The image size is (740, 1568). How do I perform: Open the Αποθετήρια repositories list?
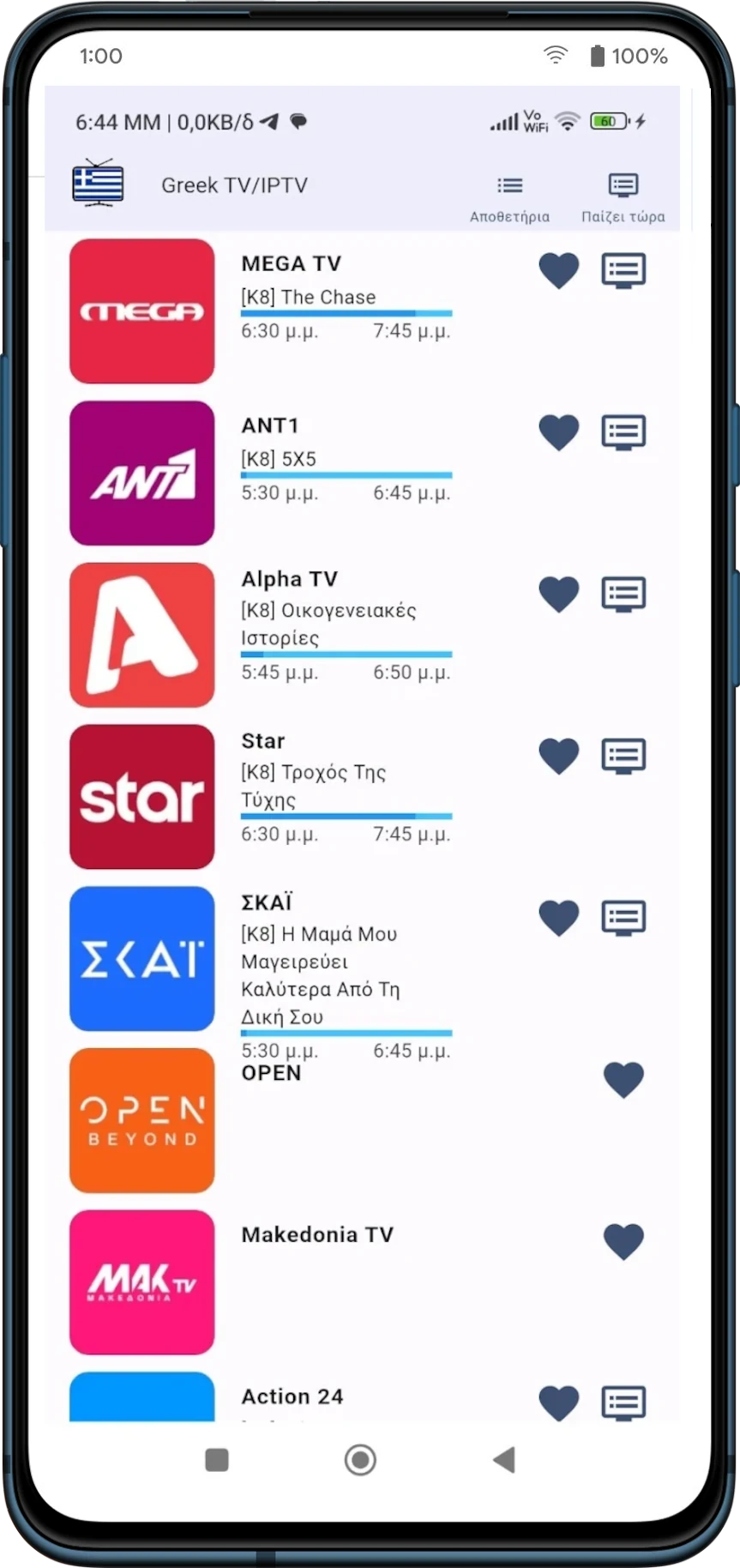509,196
